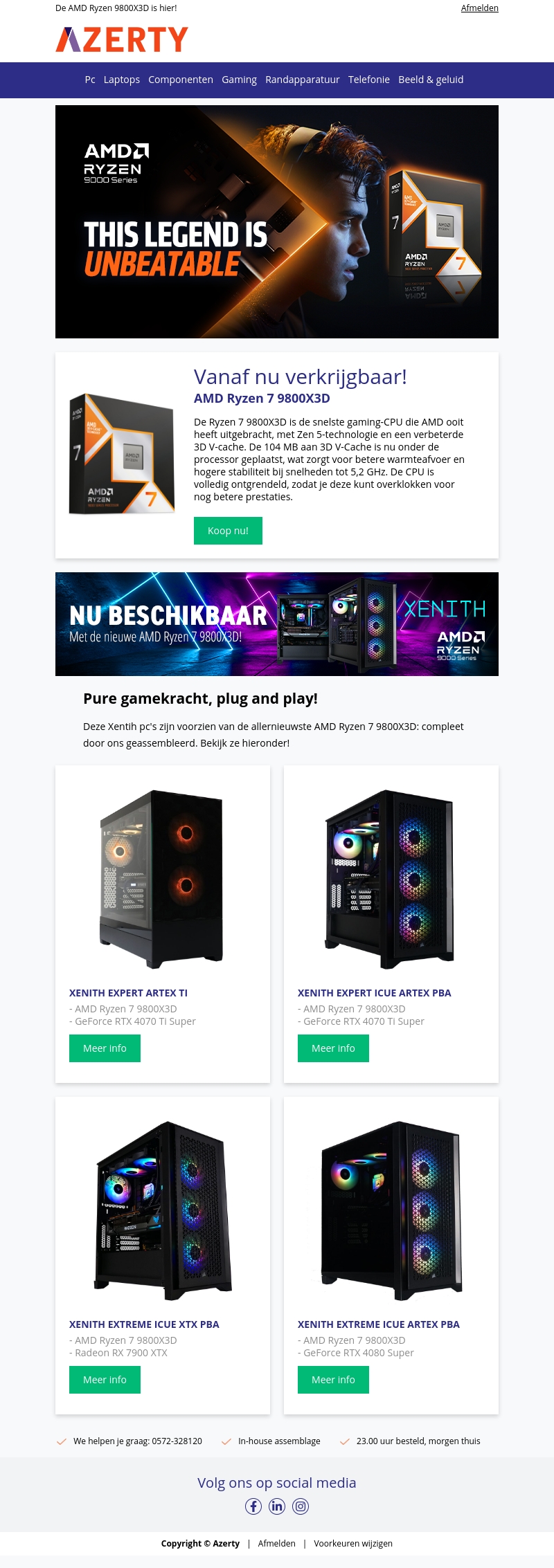This screenshot has width=554, height=1568.
Task: Open the Instagram social icon
Action: tap(301, 1506)
